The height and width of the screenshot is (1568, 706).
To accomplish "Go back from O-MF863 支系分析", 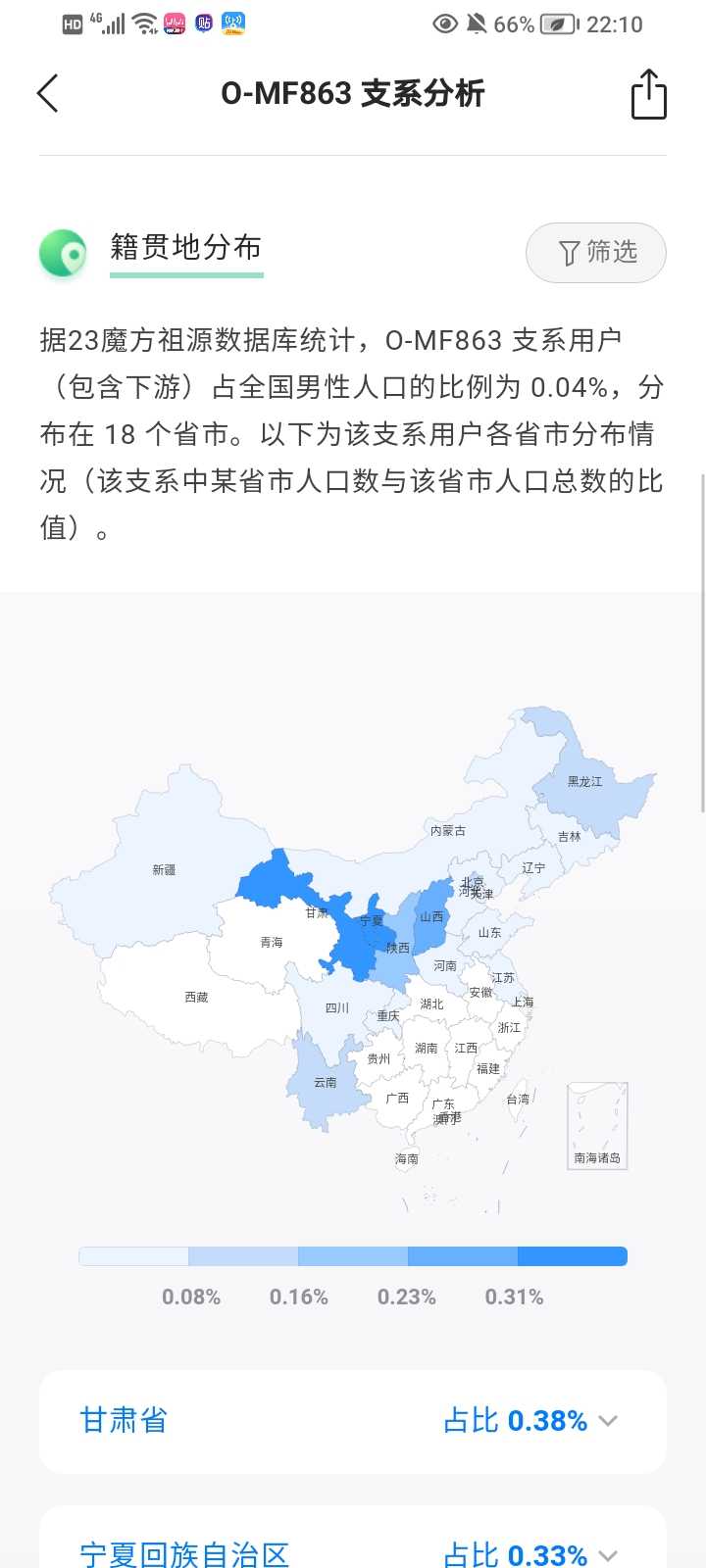I will [47, 94].
